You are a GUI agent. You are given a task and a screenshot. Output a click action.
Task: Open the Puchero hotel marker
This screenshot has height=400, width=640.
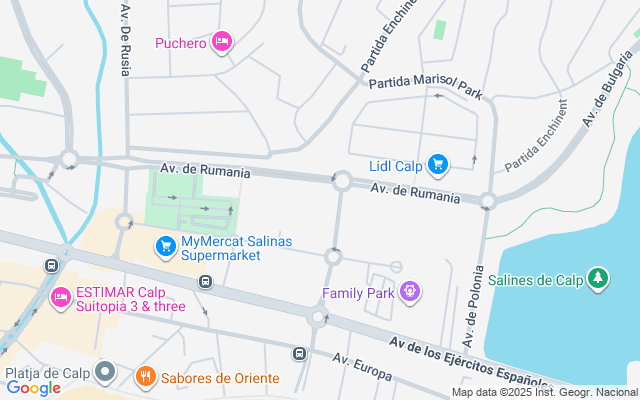click(x=222, y=42)
